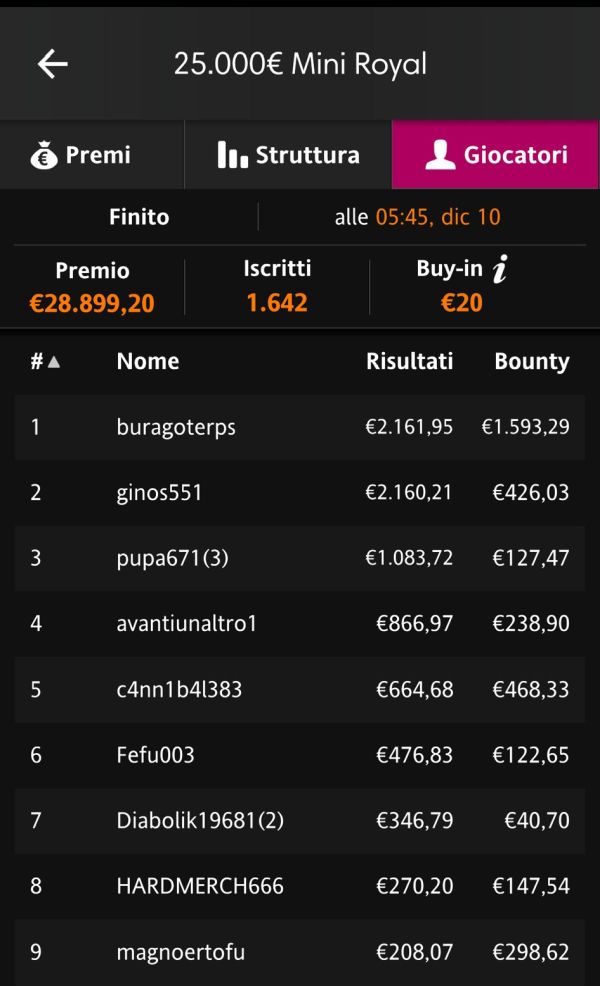Open Diabolik19681(2) player row
The height and width of the screenshot is (986, 600).
click(x=299, y=820)
